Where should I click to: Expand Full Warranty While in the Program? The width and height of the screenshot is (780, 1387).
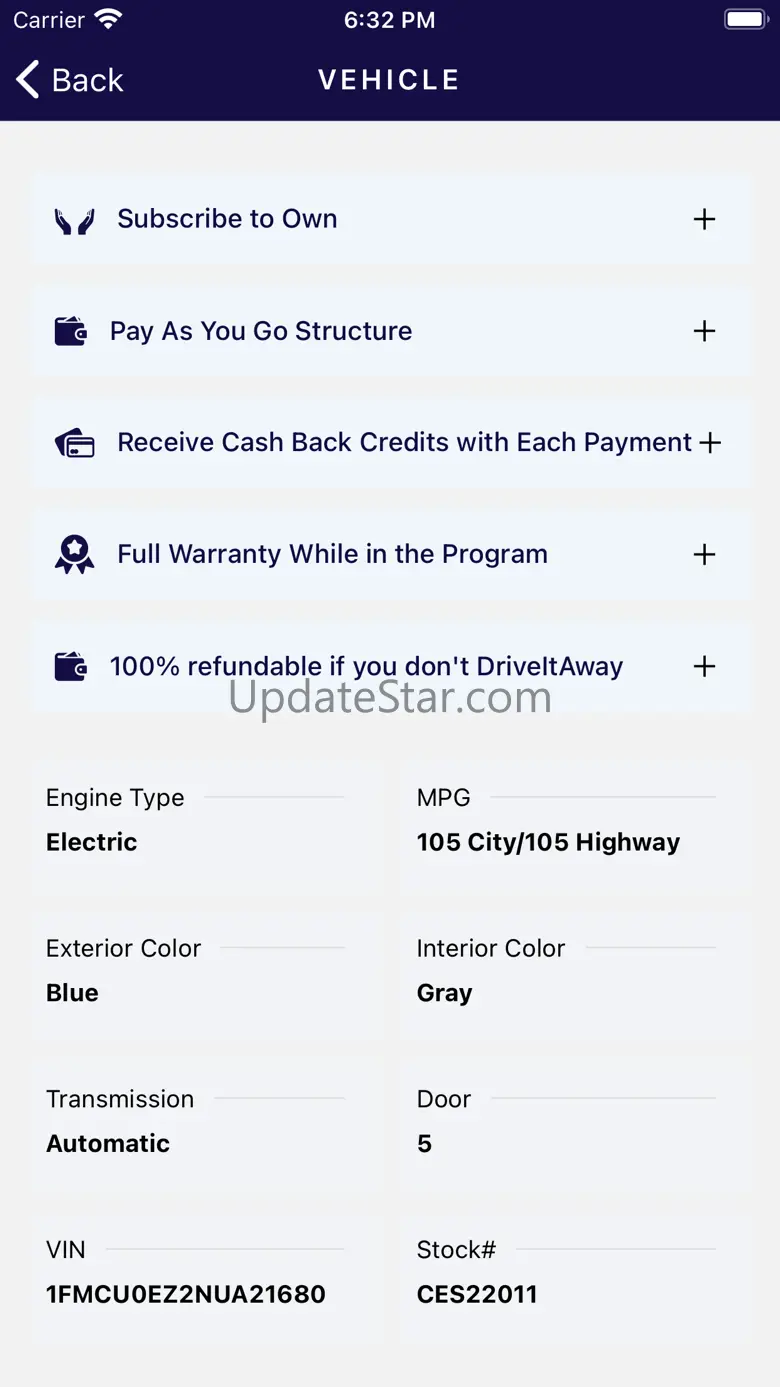click(x=704, y=555)
